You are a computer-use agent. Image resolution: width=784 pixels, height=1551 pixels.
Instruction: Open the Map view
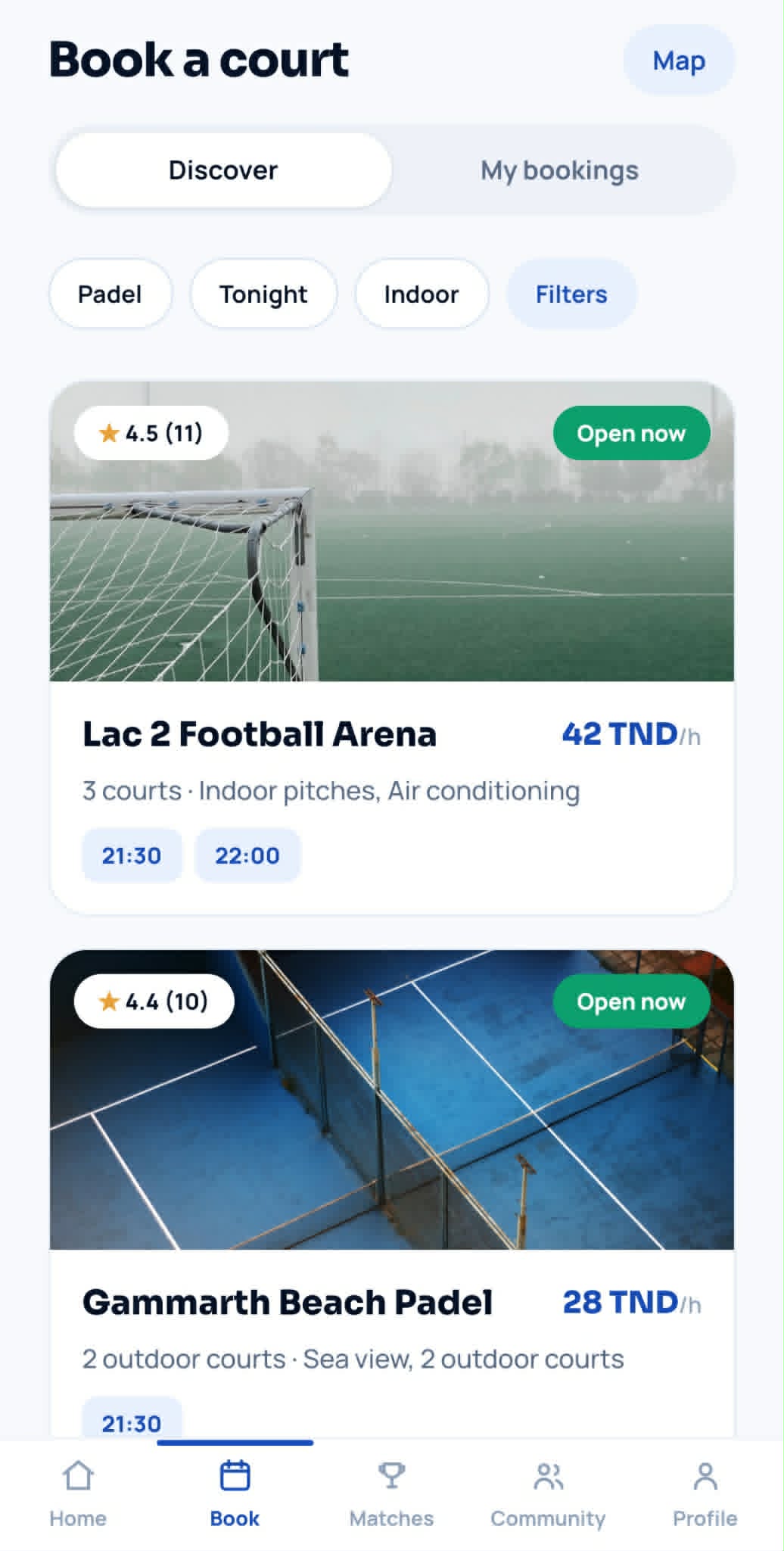point(679,61)
